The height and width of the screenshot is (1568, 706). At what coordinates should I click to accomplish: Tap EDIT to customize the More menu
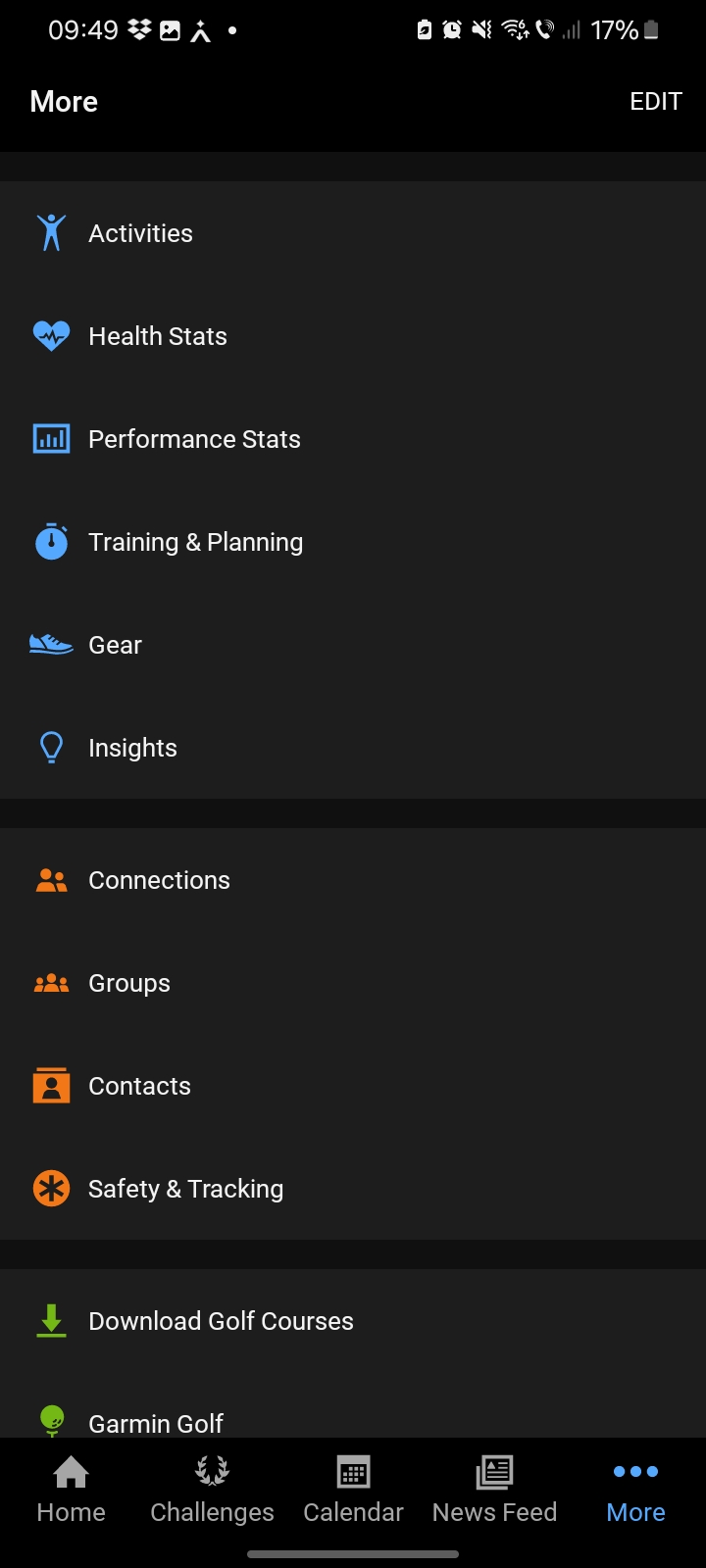655,102
